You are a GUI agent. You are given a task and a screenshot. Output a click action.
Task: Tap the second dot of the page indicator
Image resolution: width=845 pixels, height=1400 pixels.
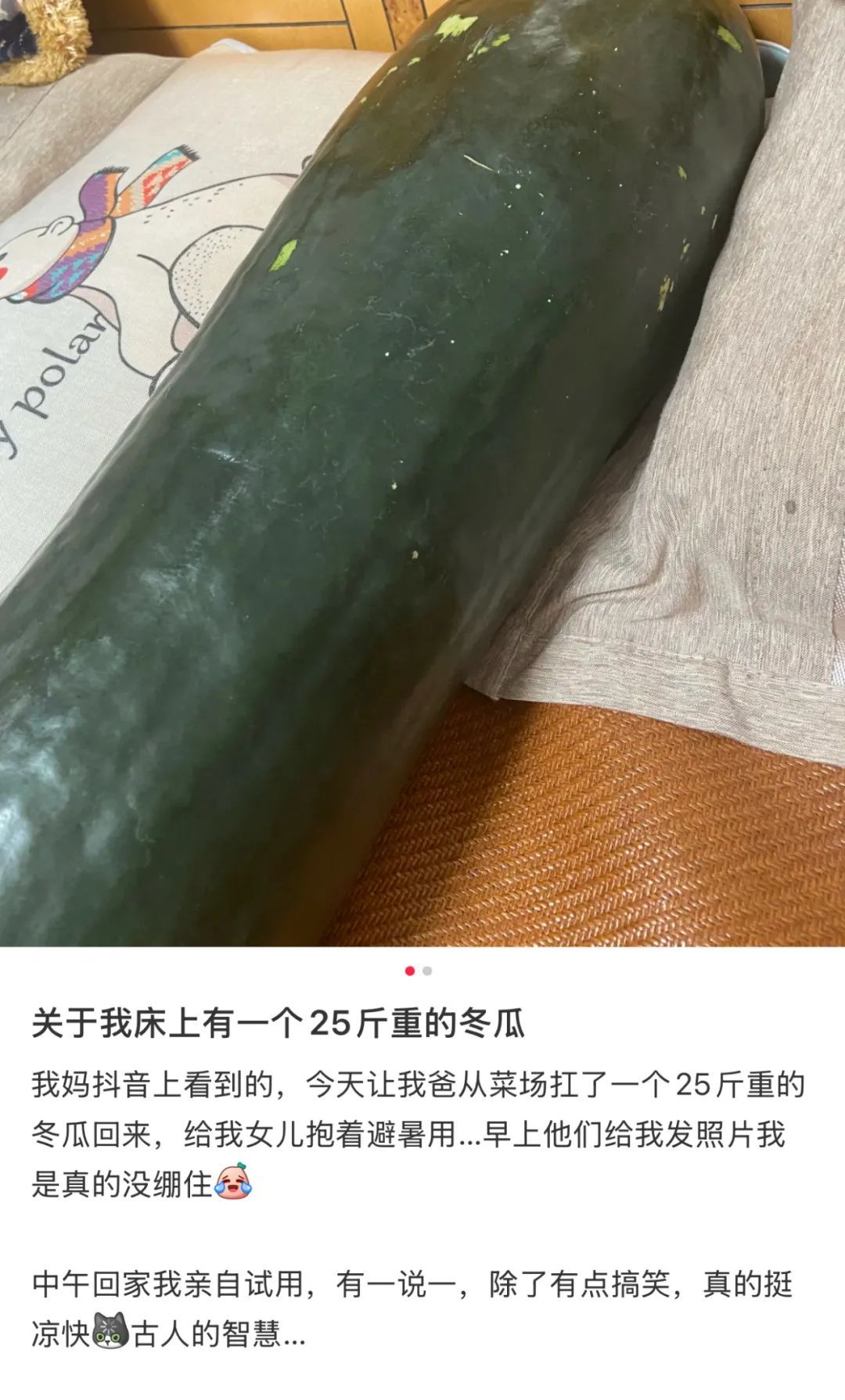click(427, 971)
